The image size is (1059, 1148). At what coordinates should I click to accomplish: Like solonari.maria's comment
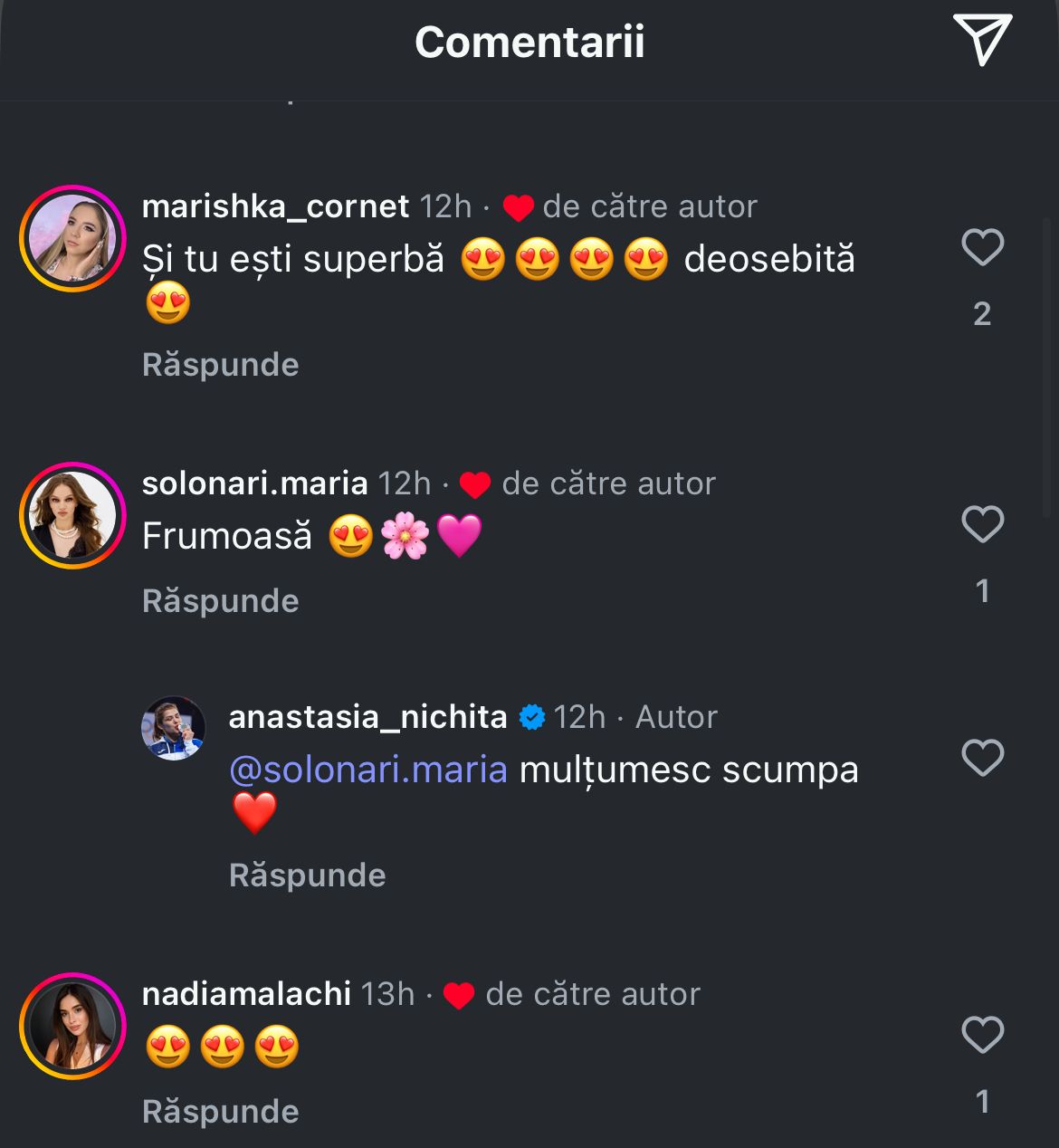(982, 524)
